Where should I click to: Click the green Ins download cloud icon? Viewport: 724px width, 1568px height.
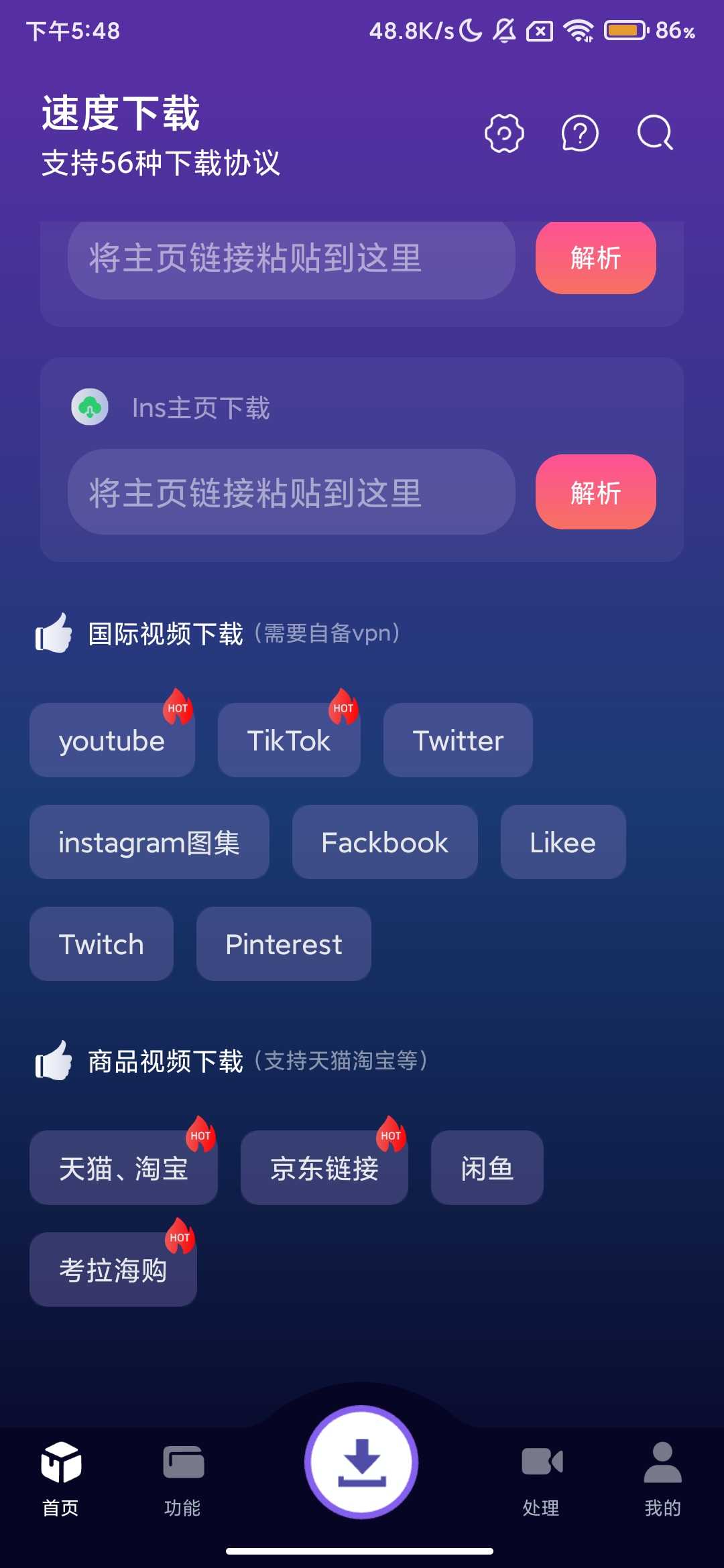tap(89, 407)
